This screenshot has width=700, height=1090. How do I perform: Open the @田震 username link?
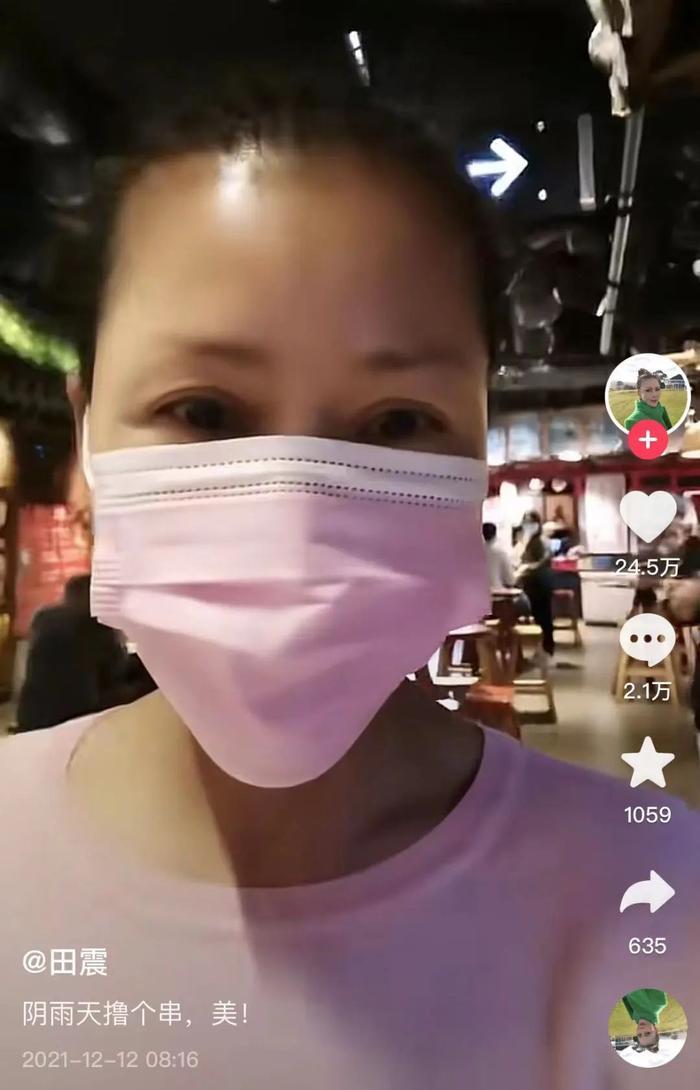(x=65, y=962)
